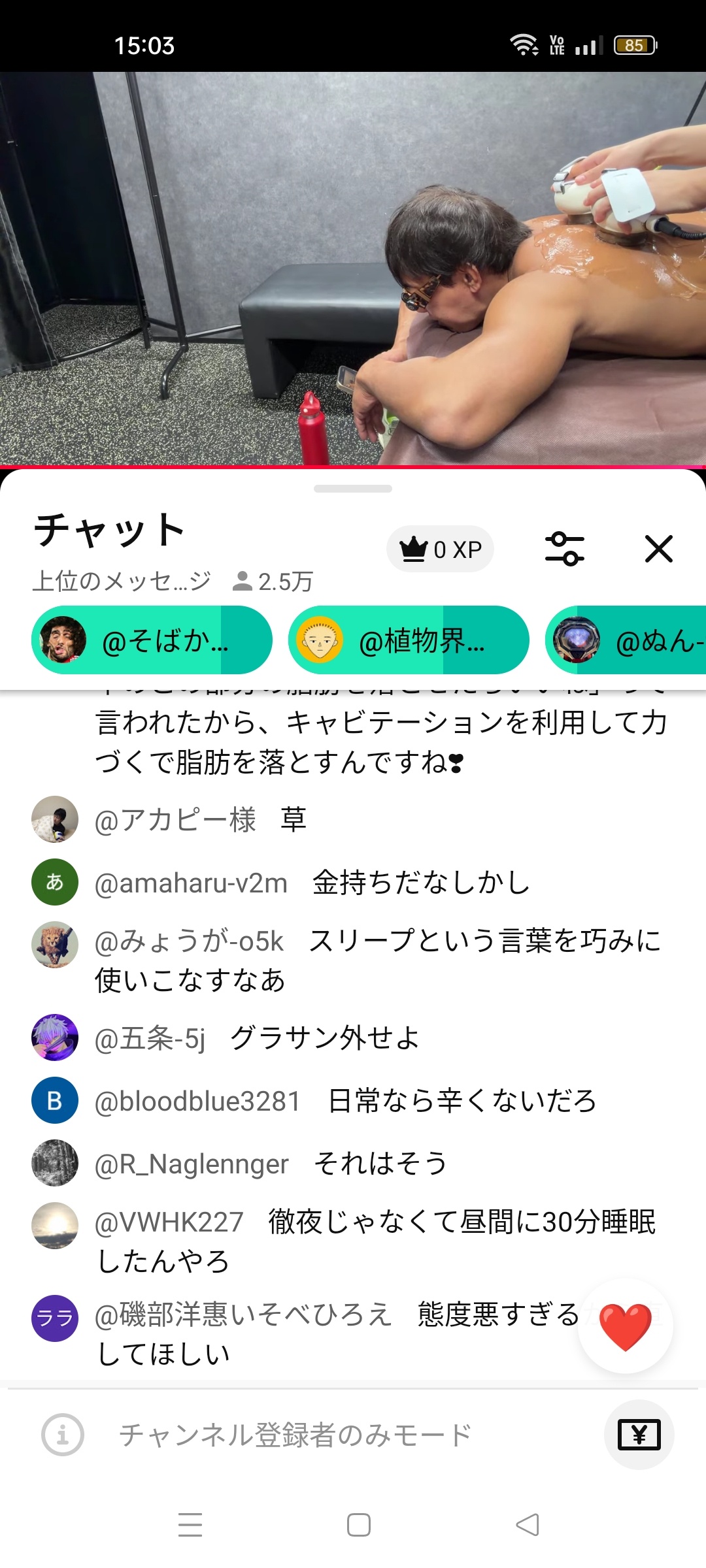Screen dimensions: 706x1568
Task: Open the @ぬん pinned chip
Action: point(626,640)
